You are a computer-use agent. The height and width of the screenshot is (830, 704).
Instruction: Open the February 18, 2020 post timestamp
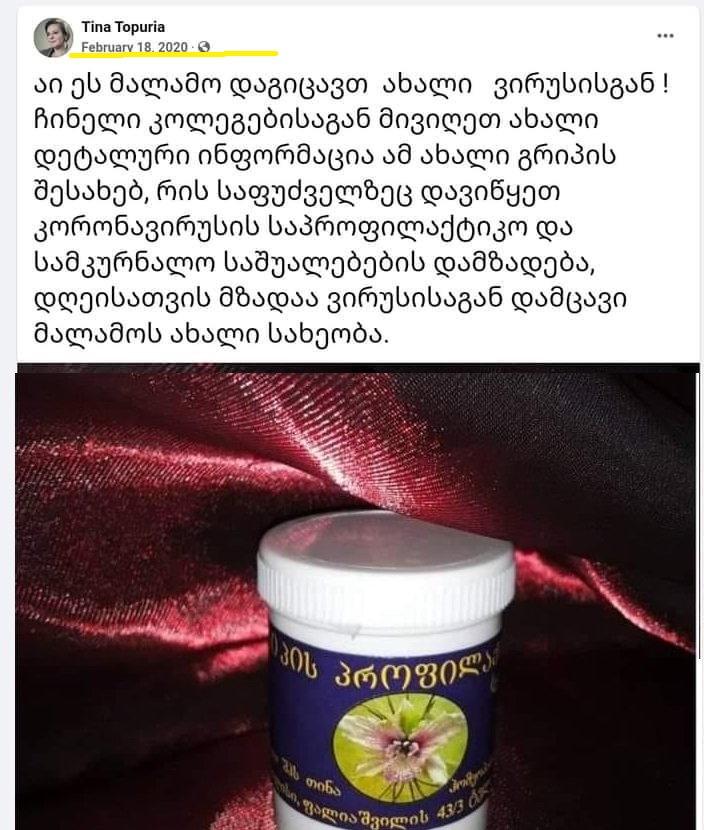point(135,47)
